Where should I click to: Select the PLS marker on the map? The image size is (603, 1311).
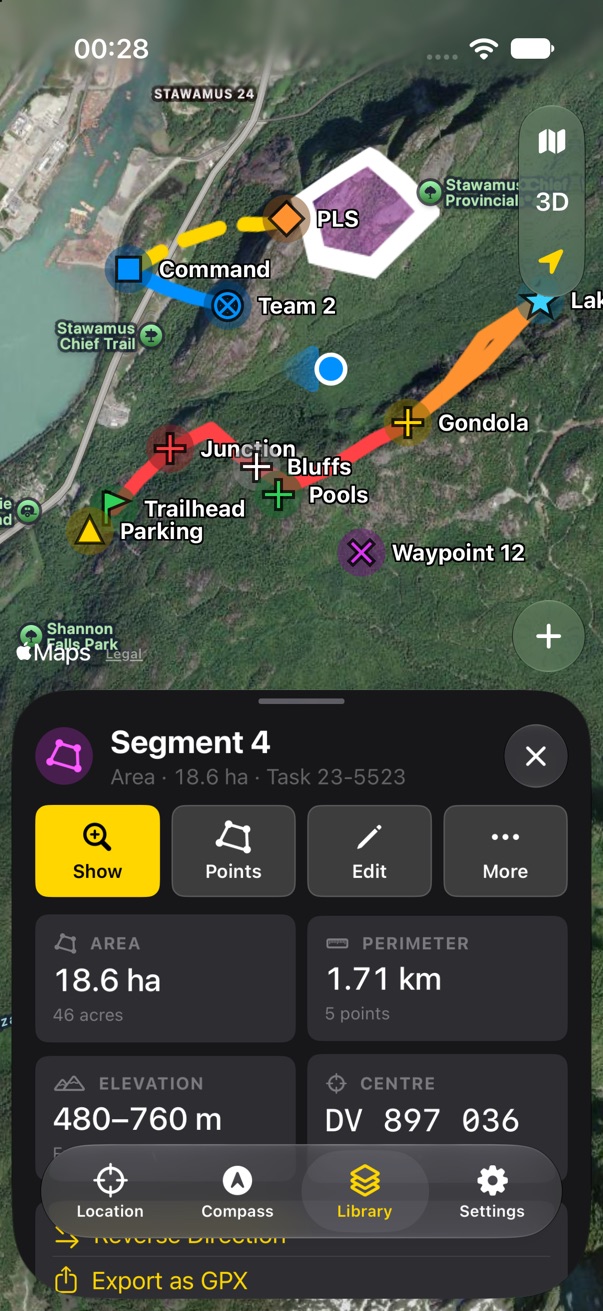point(287,218)
